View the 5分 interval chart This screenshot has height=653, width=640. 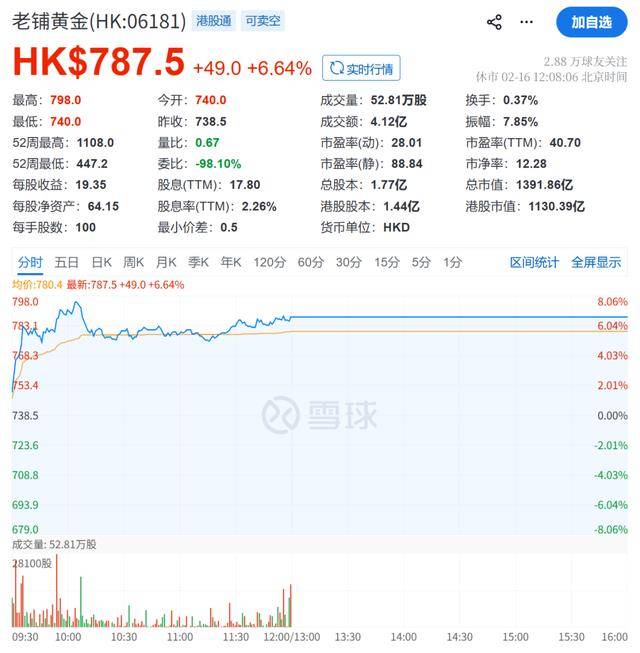[421, 262]
